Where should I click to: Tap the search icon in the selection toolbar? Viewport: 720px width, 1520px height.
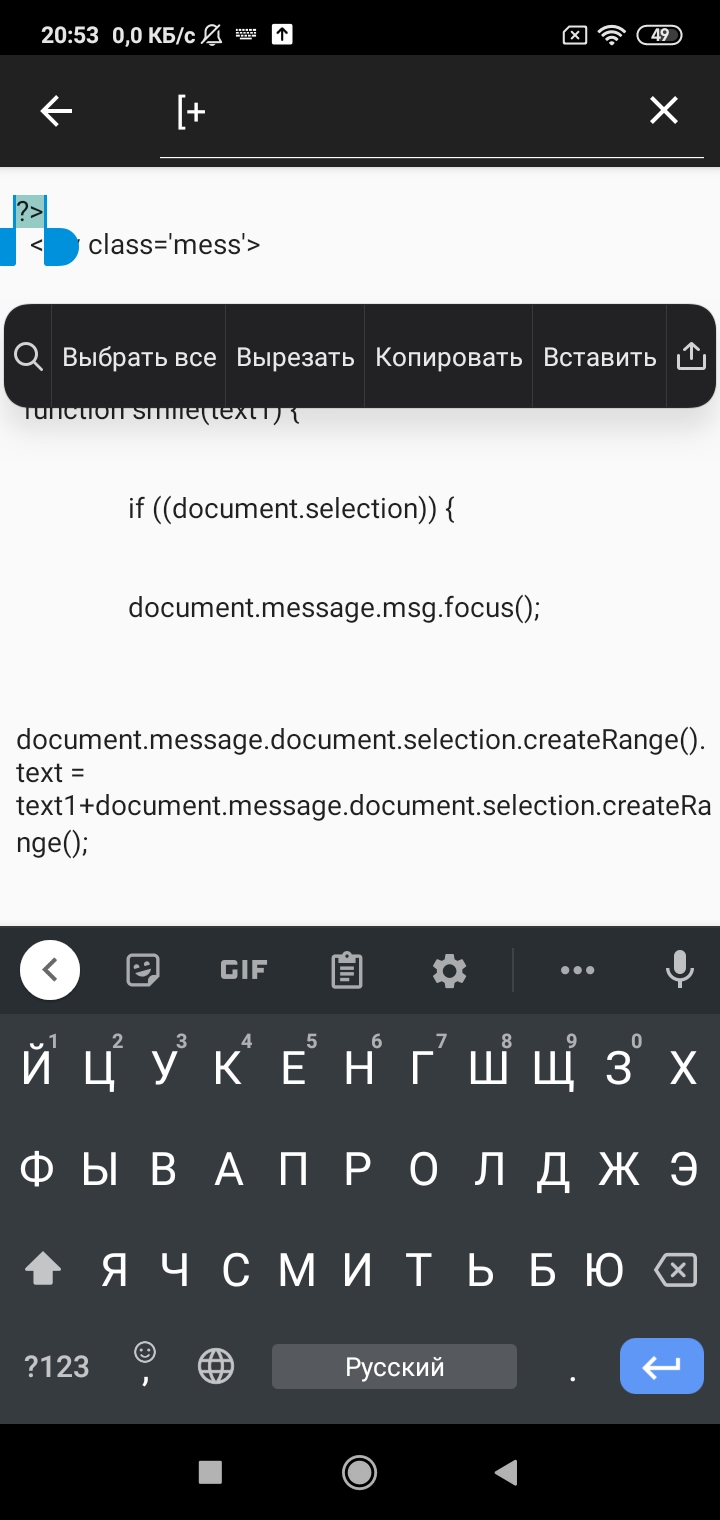pos(29,357)
